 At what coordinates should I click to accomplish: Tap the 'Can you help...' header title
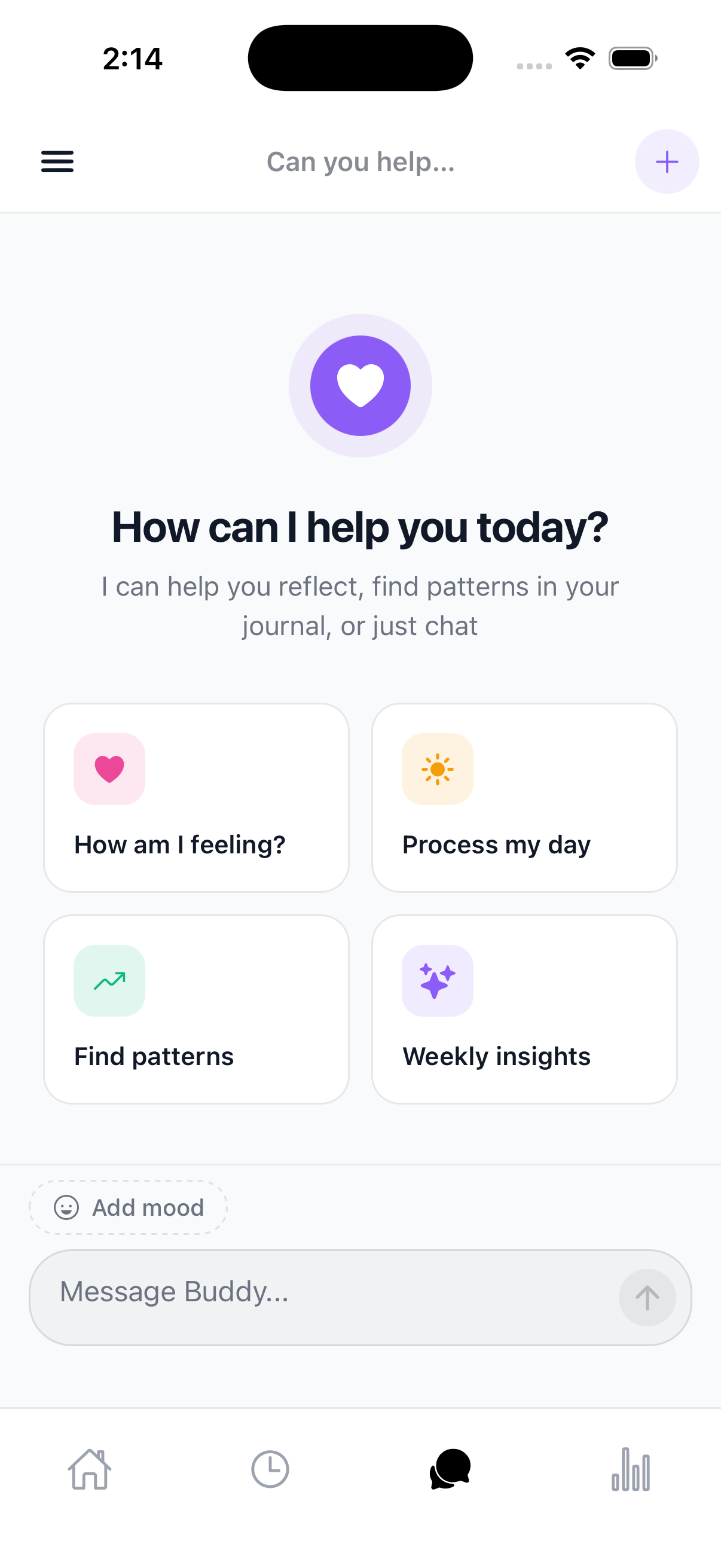tap(360, 161)
